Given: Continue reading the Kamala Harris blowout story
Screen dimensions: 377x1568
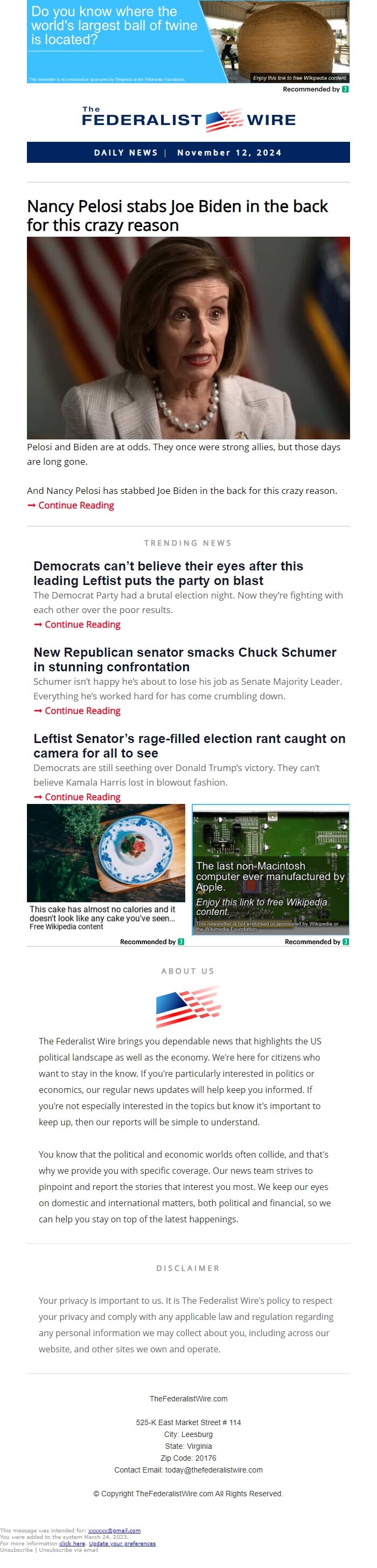Looking at the screenshot, I should point(82,797).
